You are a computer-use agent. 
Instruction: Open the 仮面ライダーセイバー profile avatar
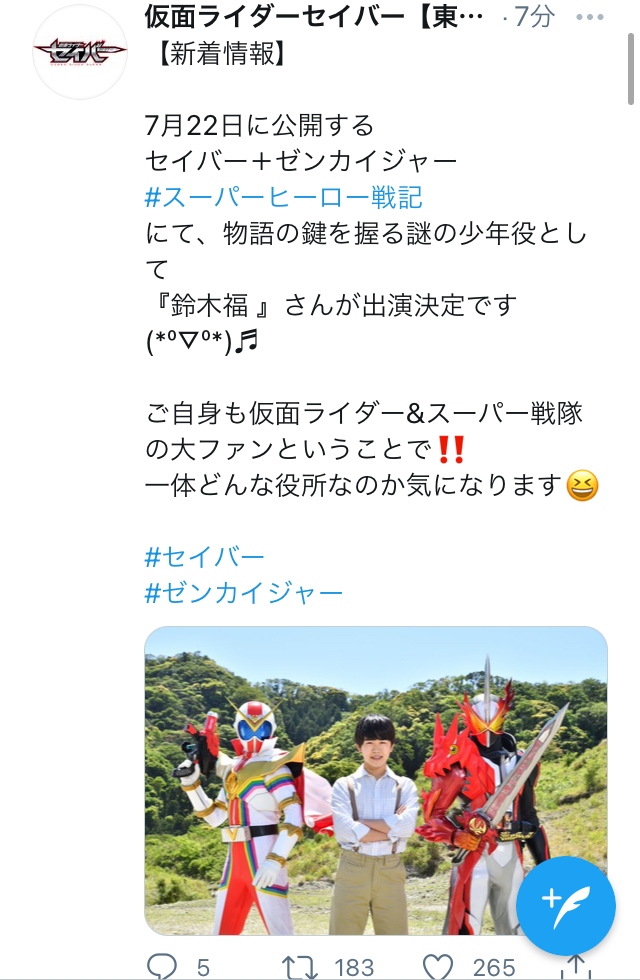(x=80, y=52)
